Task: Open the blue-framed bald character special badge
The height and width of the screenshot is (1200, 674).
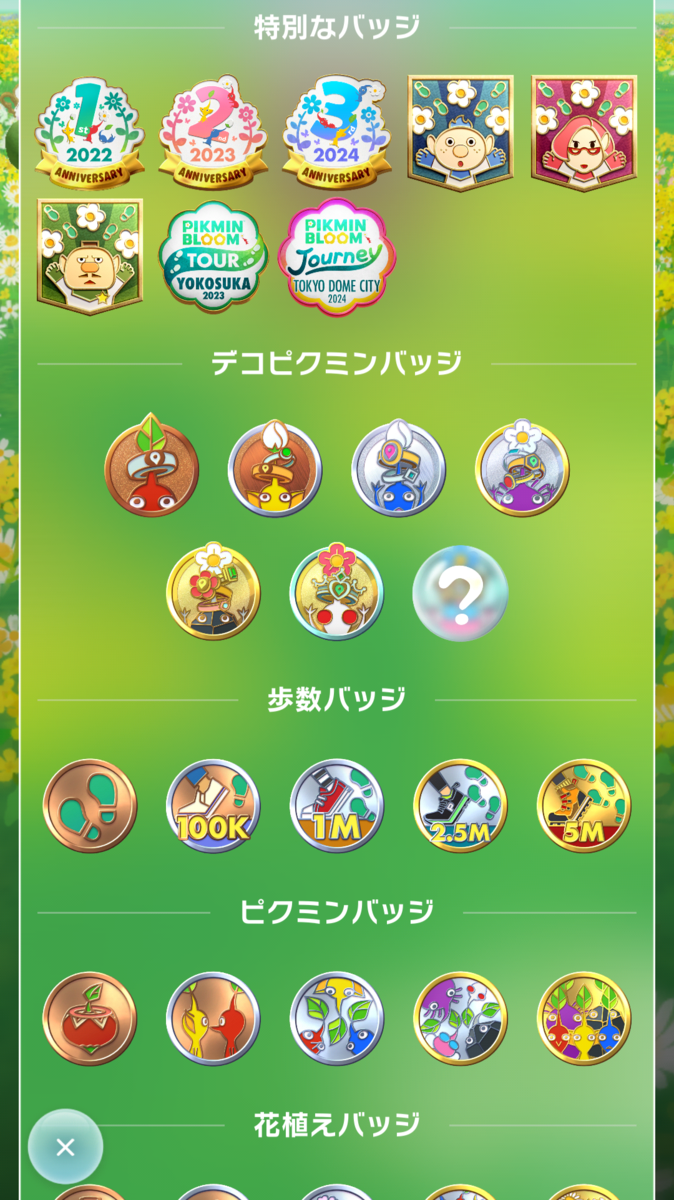Action: coord(460,133)
